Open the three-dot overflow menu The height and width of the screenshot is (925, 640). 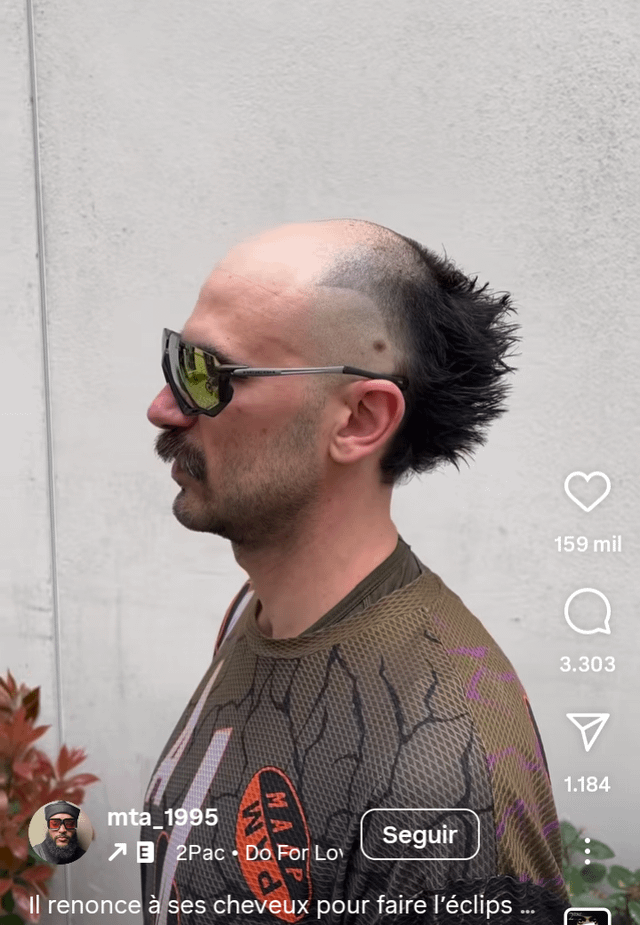587,851
